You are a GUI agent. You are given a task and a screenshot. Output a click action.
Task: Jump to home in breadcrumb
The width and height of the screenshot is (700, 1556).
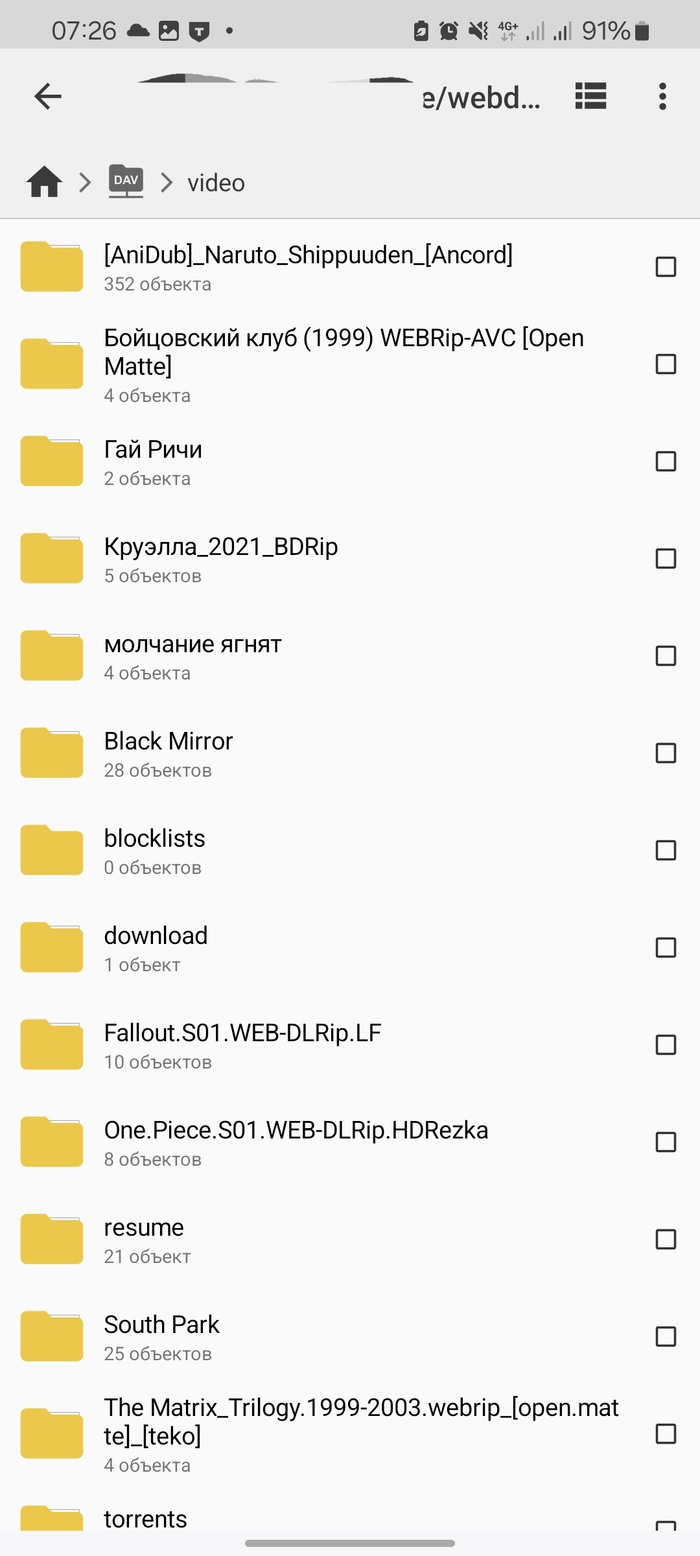[x=44, y=182]
